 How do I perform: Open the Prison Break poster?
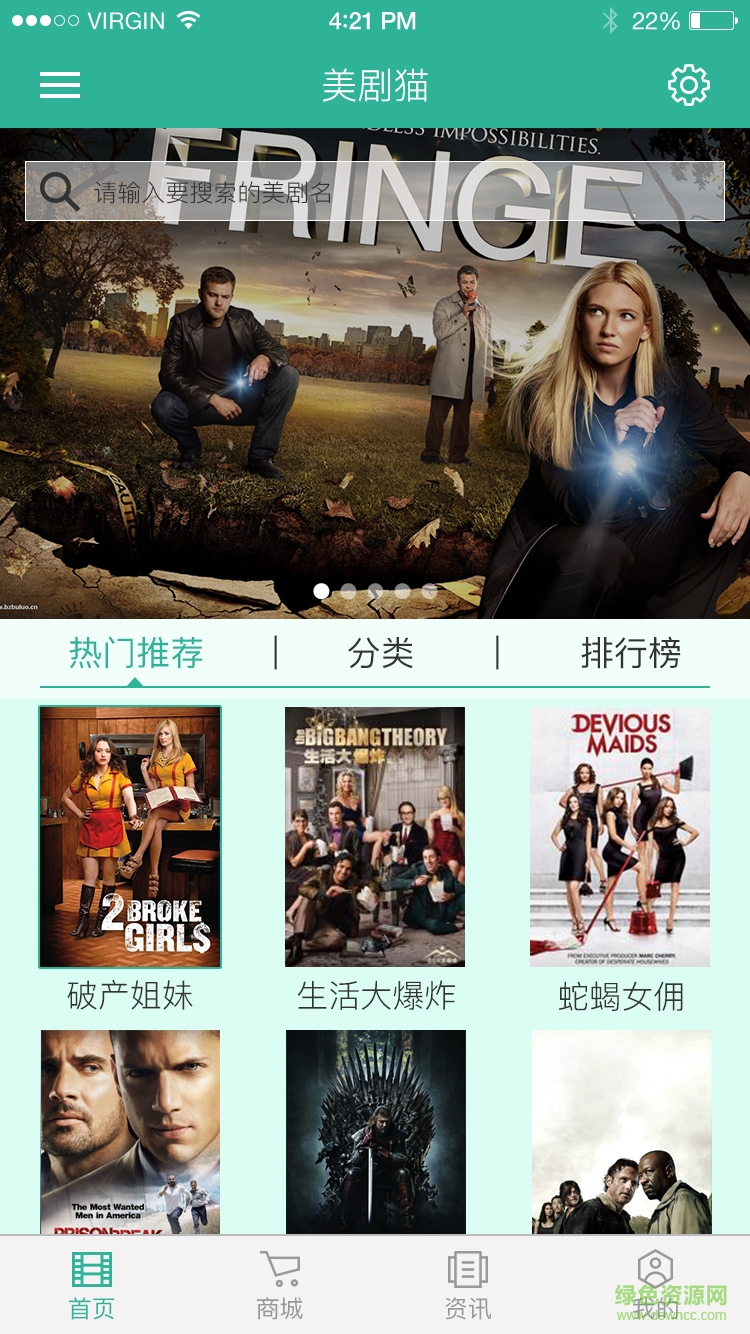[x=130, y=1132]
